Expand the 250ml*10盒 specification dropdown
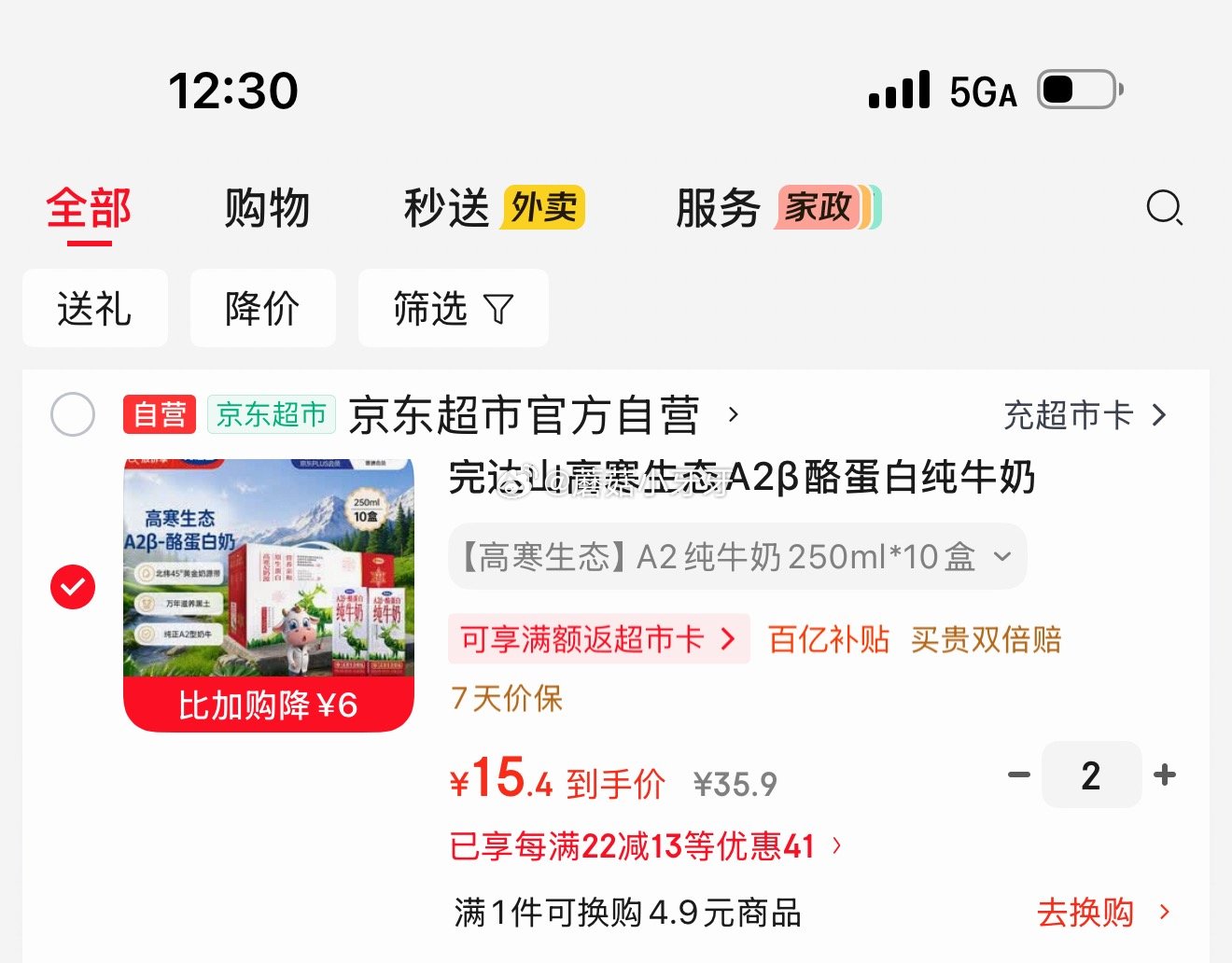Screen dimensions: 1232x963 (737, 557)
